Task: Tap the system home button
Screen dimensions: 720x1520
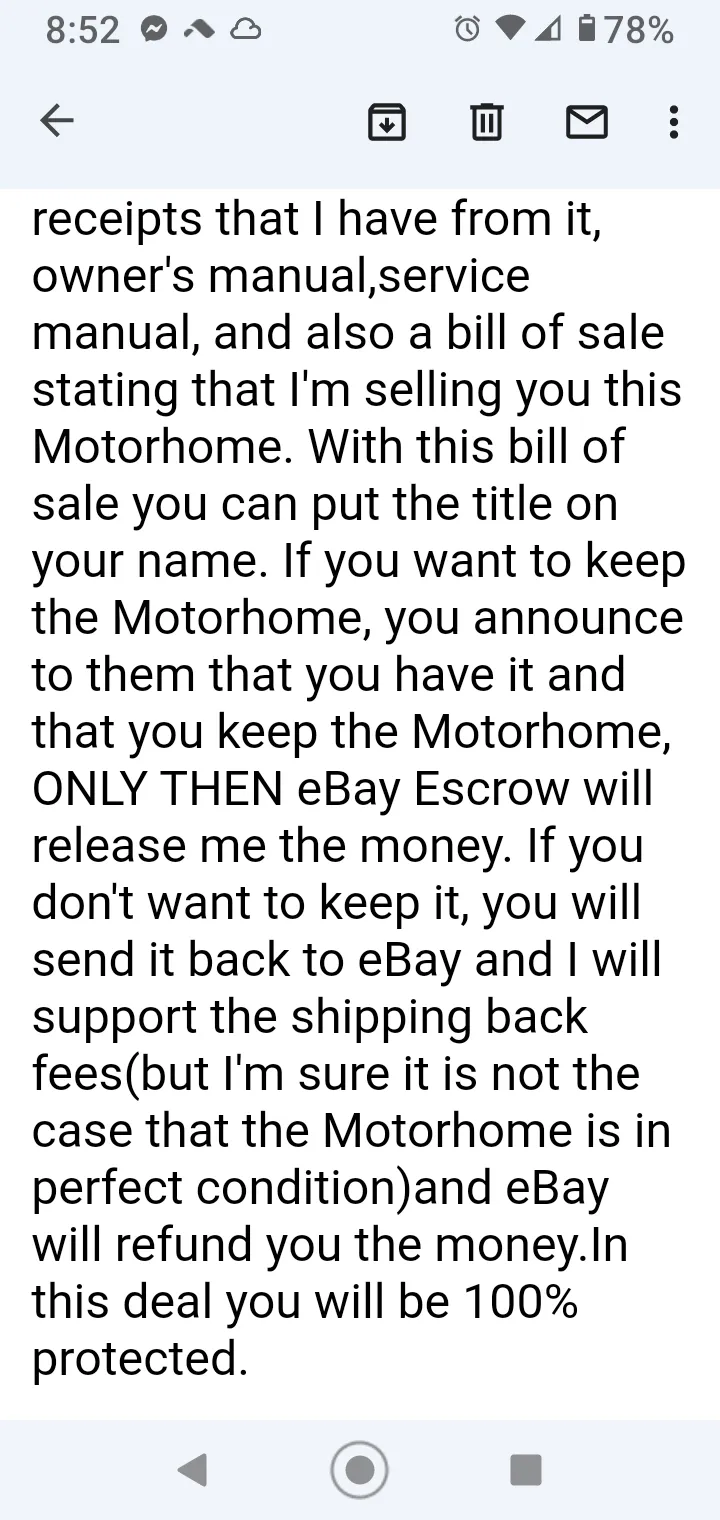Action: 359,1469
